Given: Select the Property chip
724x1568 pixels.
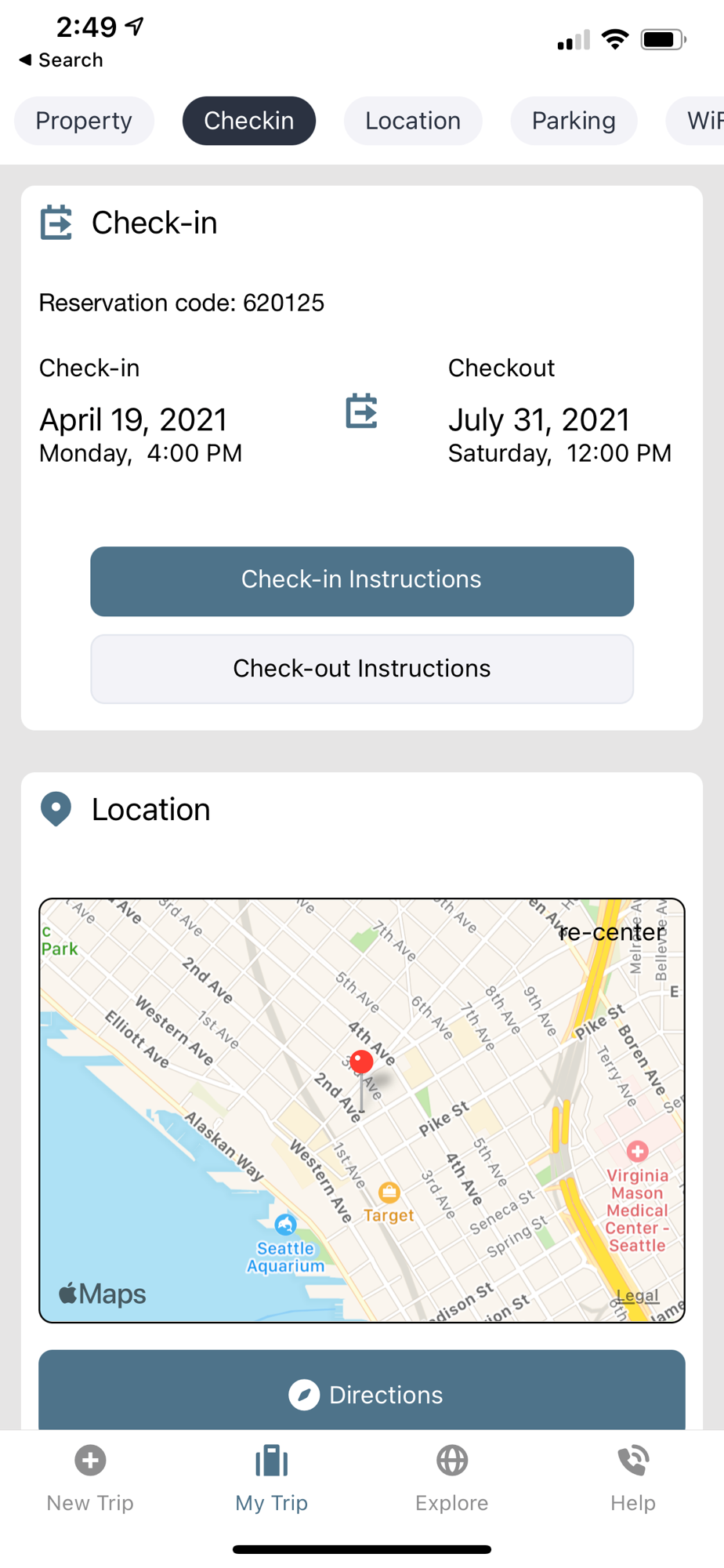Looking at the screenshot, I should coord(84,121).
